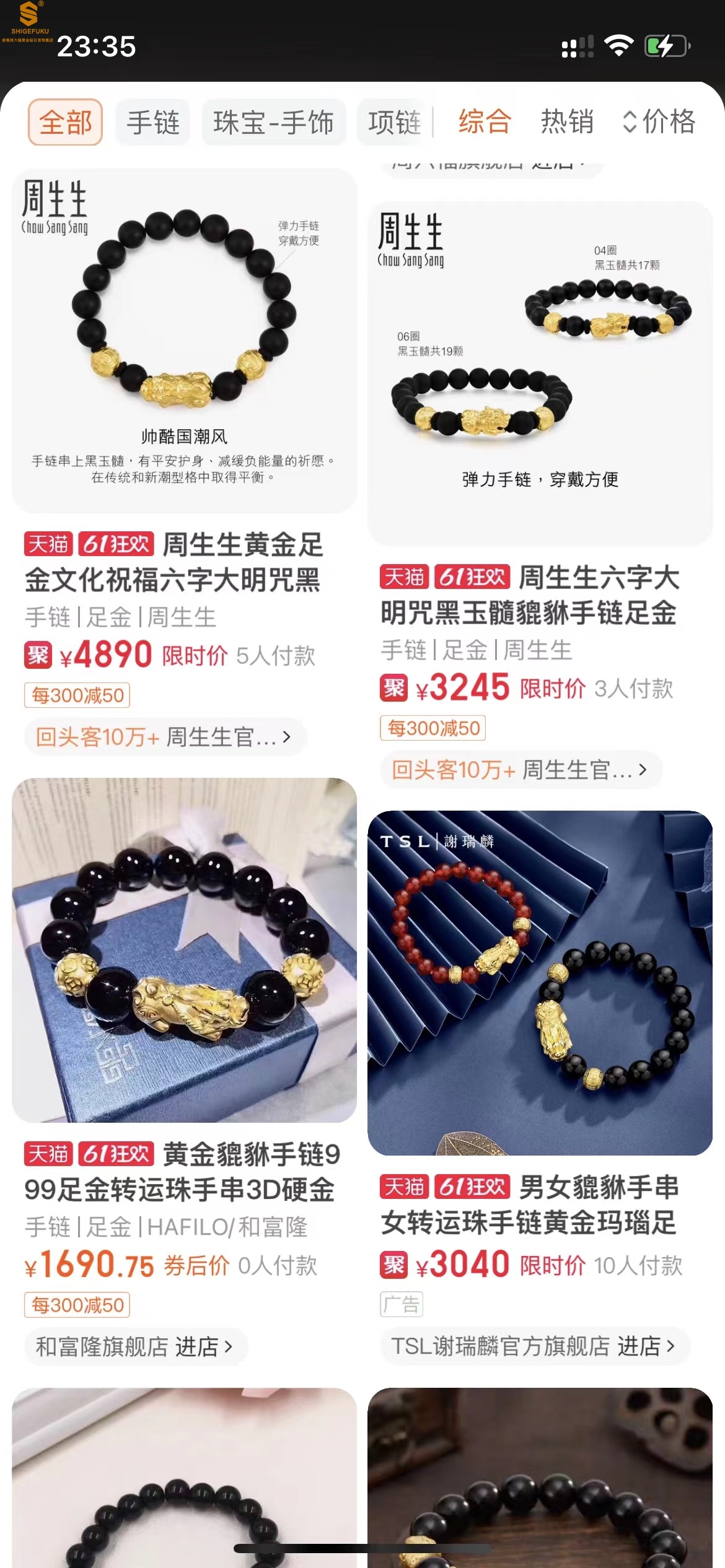View the ¥1690.75 和富隆 bracelet listing
The height and width of the screenshot is (1568, 725).
pos(184,950)
